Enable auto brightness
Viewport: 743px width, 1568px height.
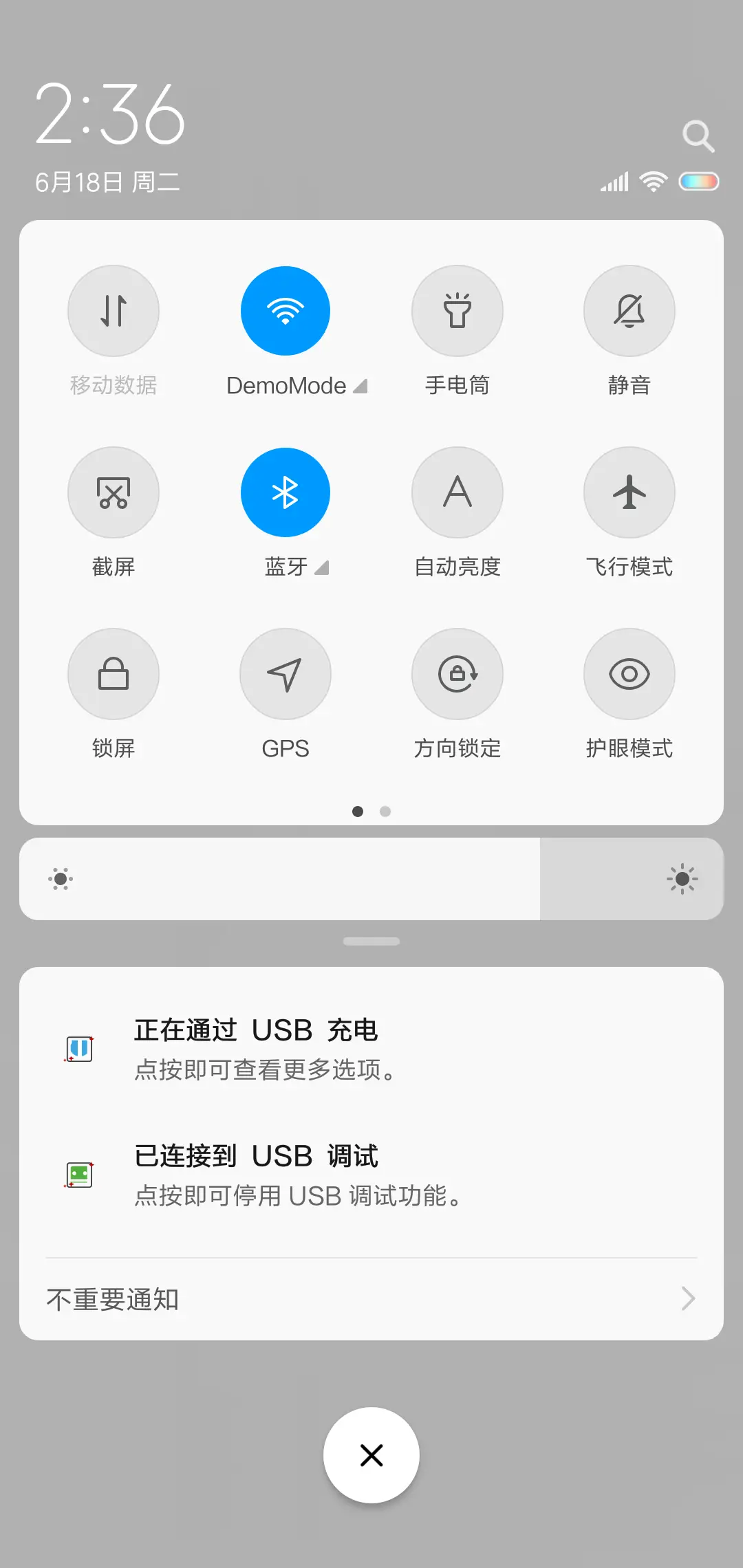point(457,492)
